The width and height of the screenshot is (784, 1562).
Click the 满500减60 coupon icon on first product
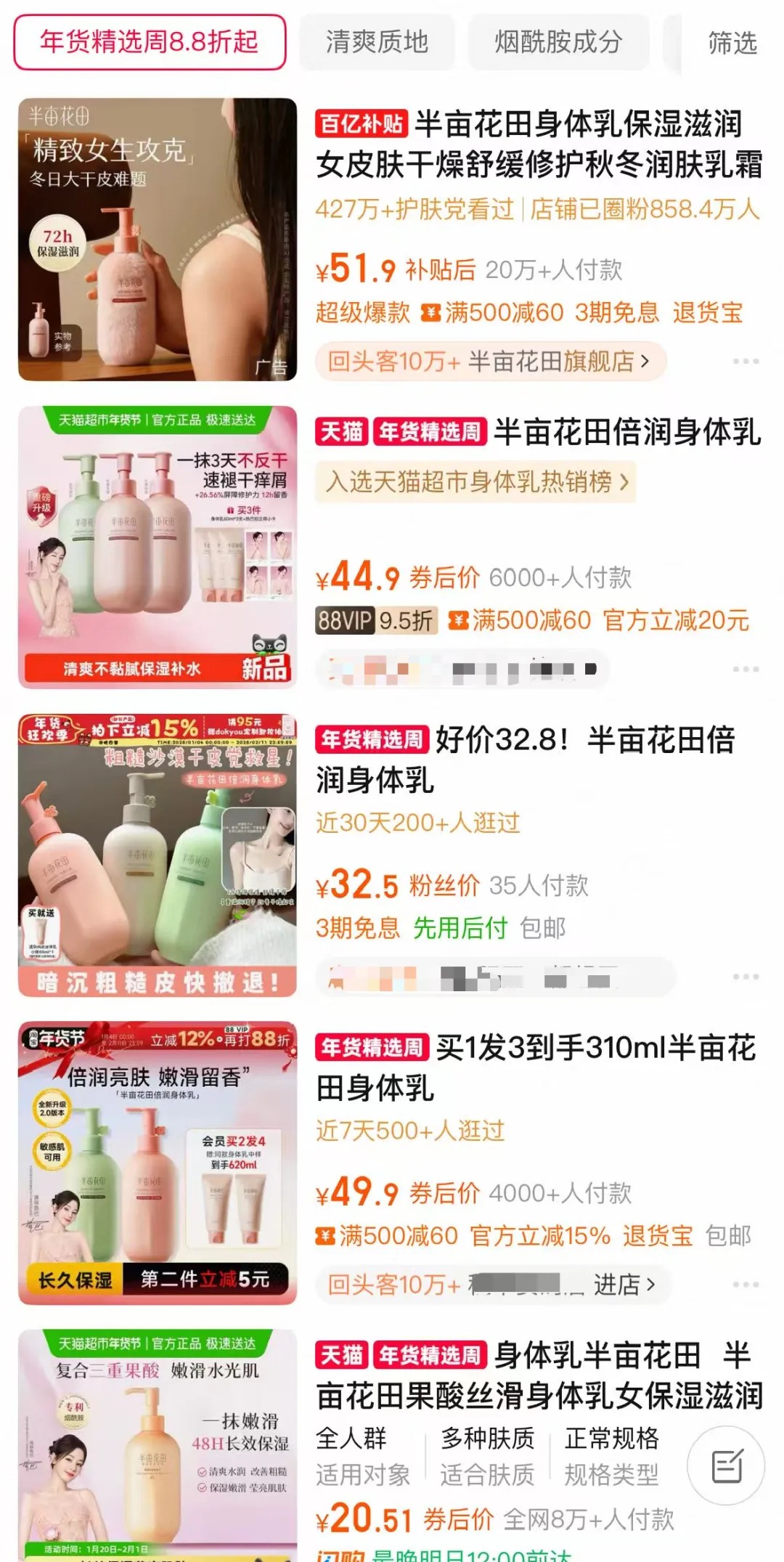coord(433,312)
